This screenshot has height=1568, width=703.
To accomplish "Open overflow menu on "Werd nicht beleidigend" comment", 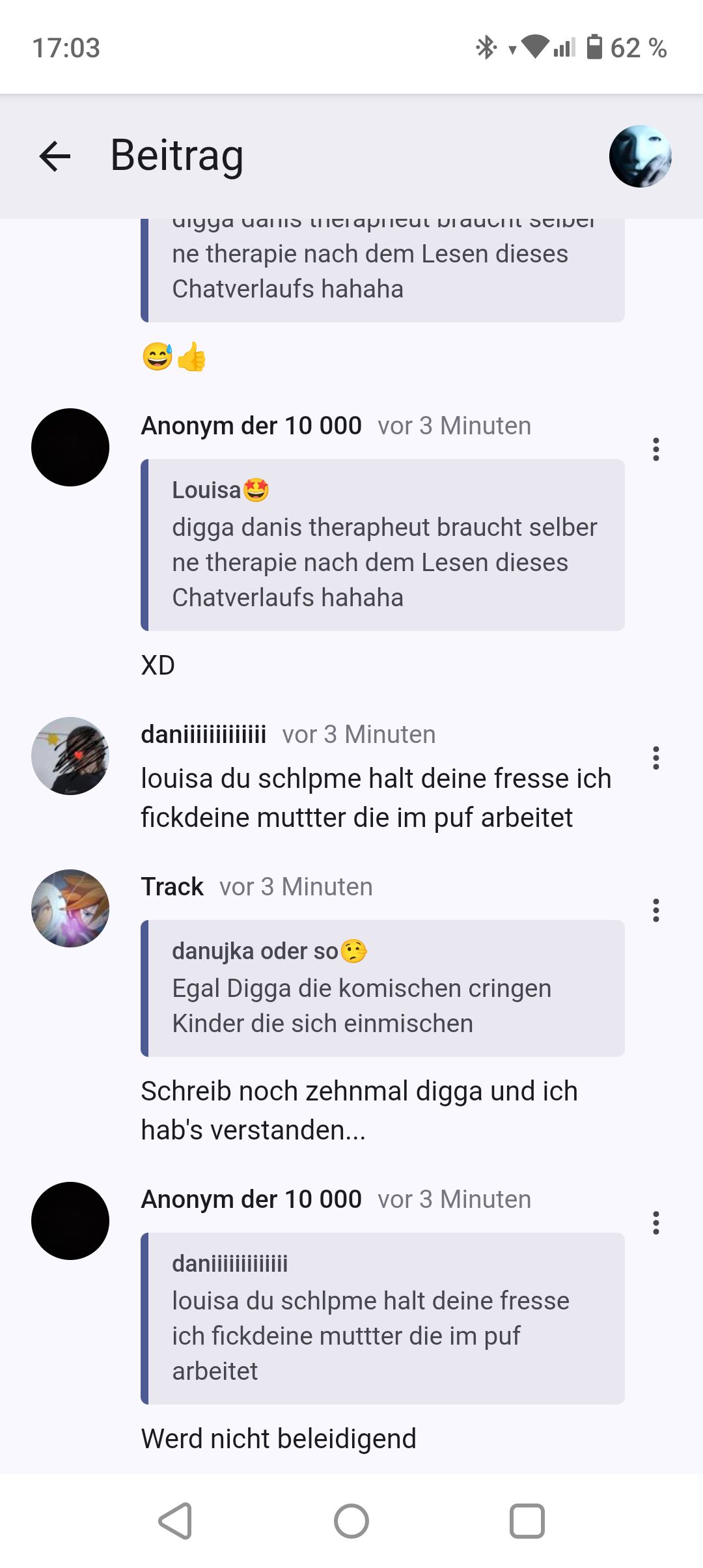I will pyautogui.click(x=655, y=1223).
